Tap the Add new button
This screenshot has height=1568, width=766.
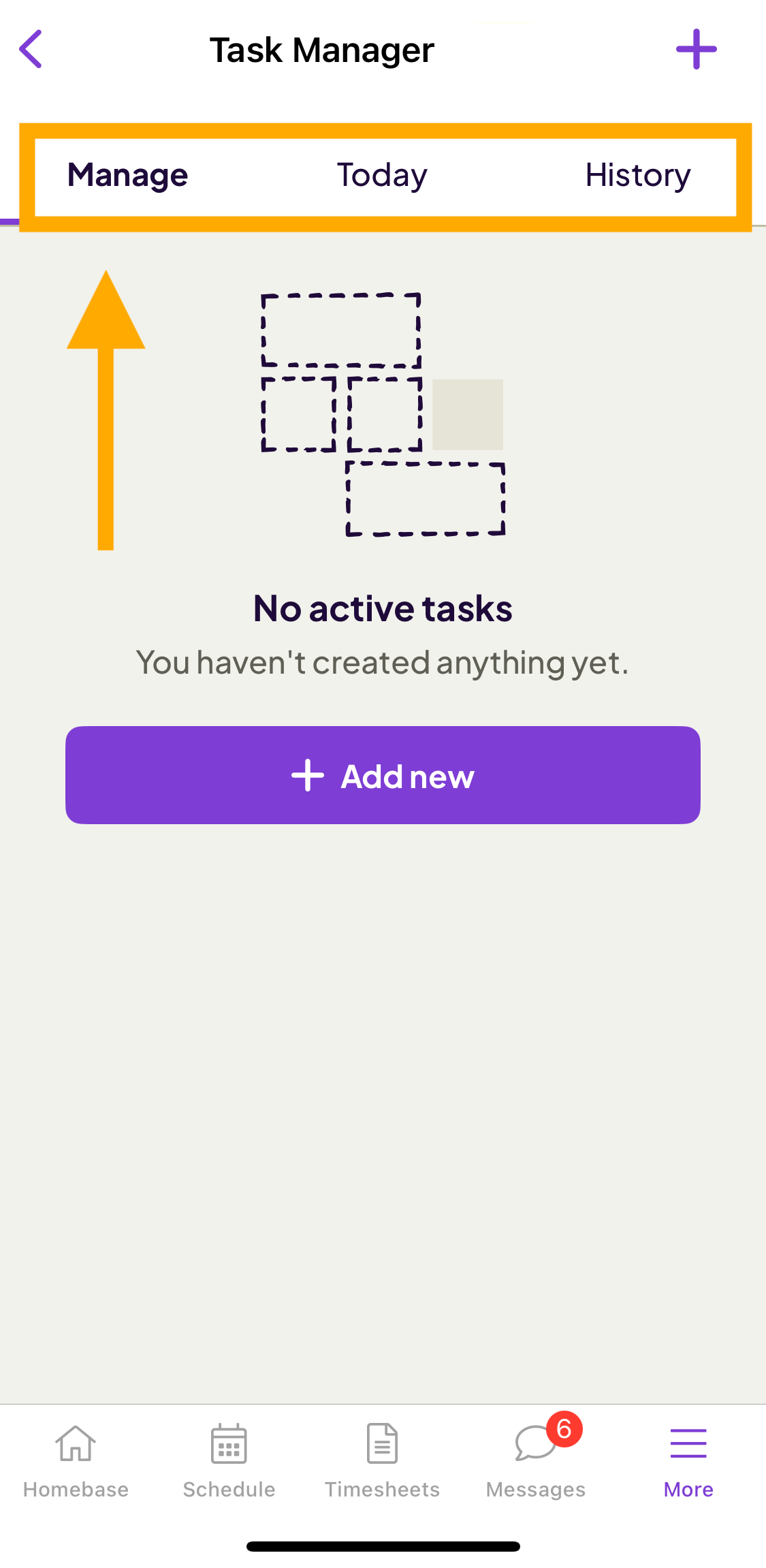(383, 775)
